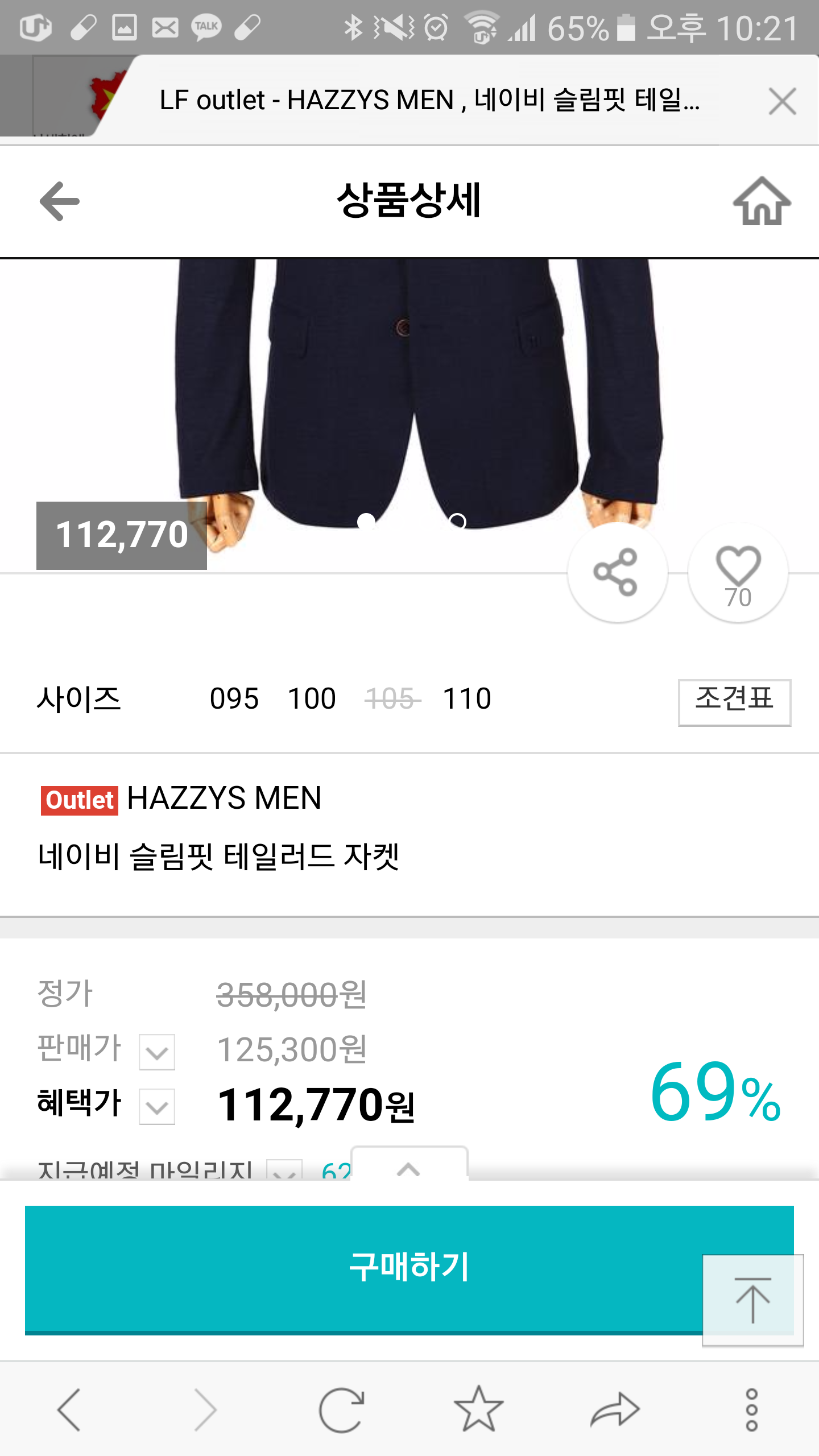
Task: Reload the page in browser toolbar
Action: click(x=341, y=1410)
